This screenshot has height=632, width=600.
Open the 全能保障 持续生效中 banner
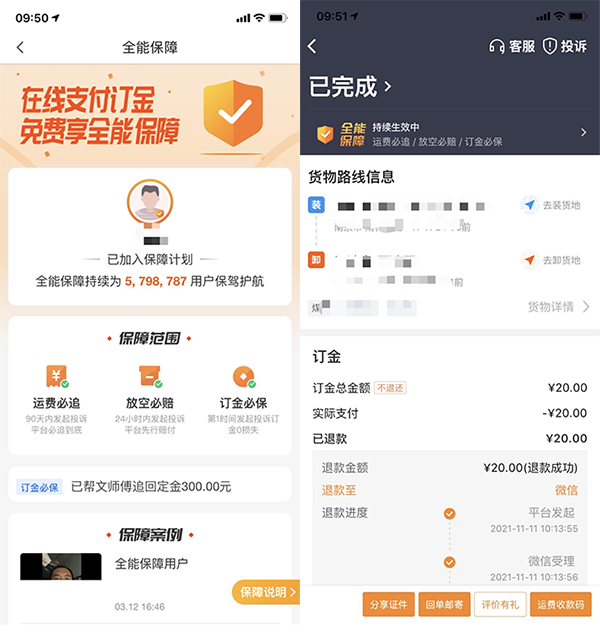point(450,134)
